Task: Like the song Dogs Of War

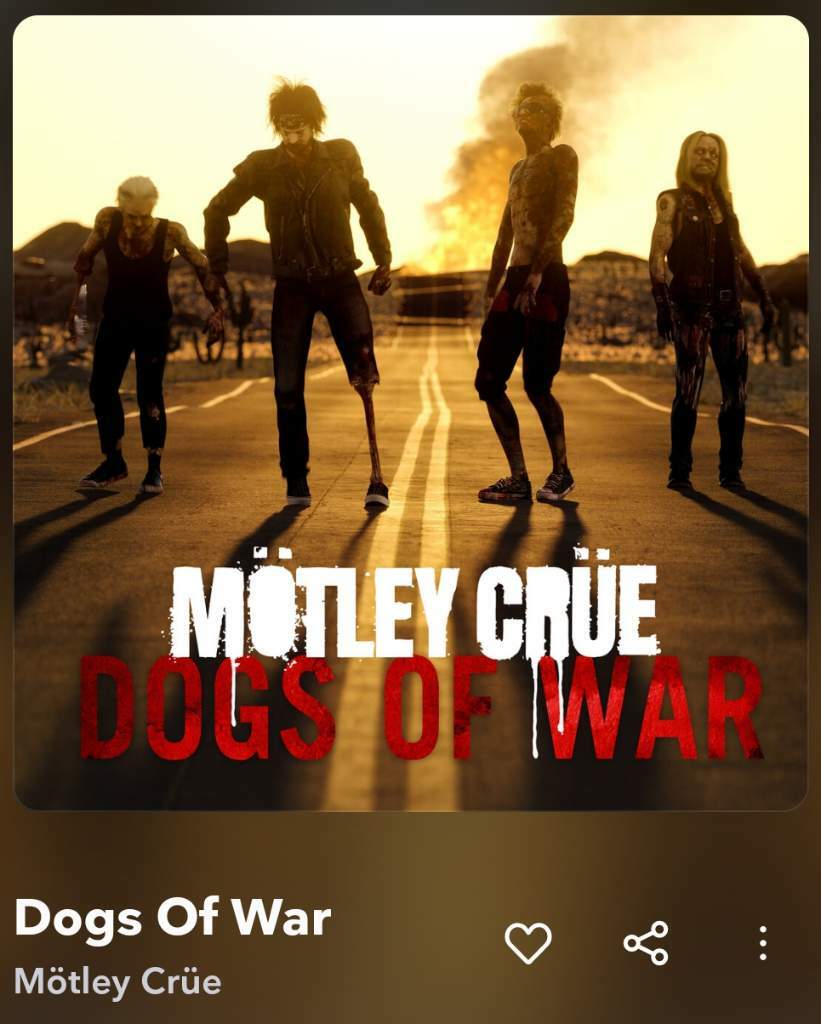Action: point(527,943)
